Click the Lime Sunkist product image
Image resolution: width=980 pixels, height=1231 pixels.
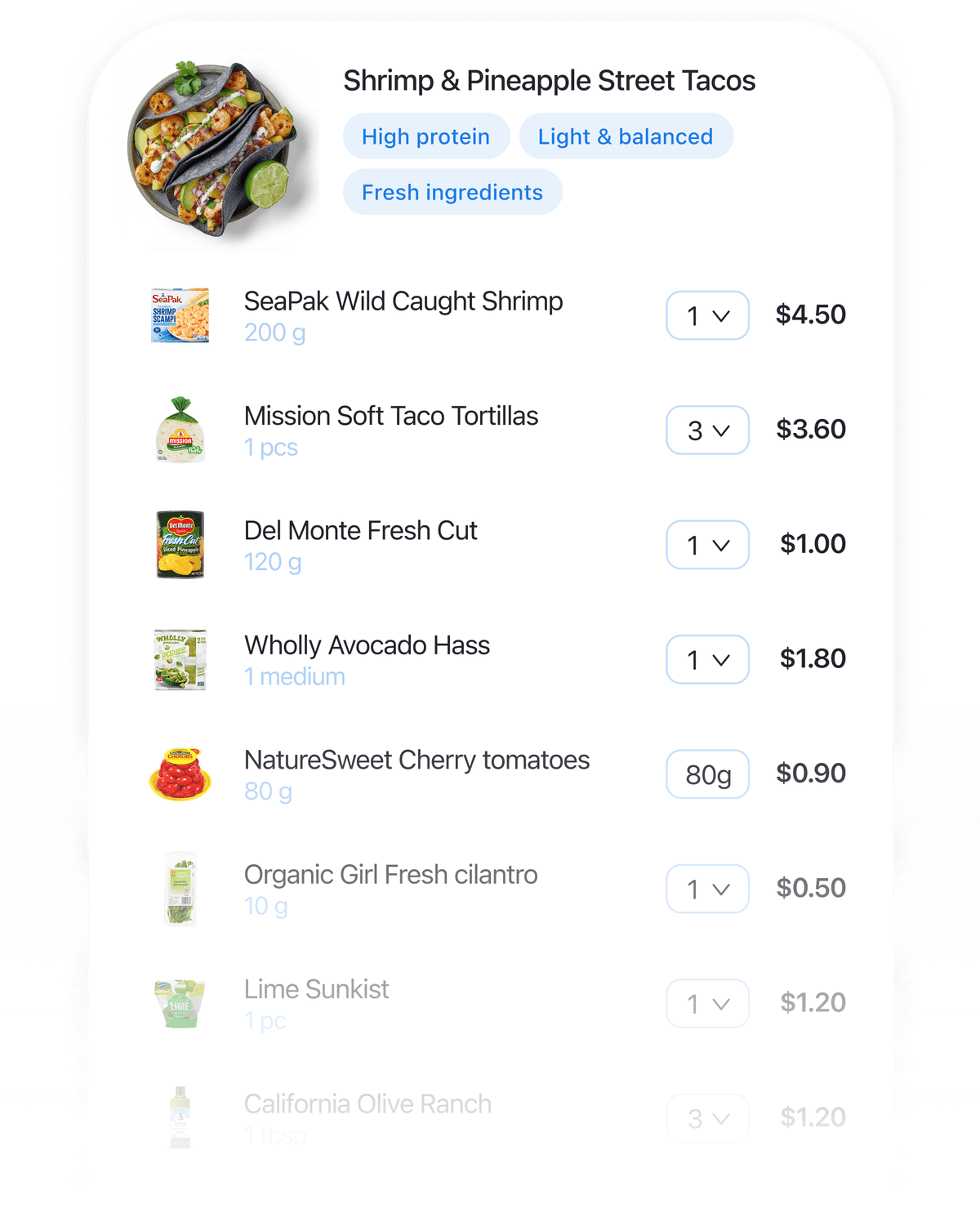[180, 1003]
